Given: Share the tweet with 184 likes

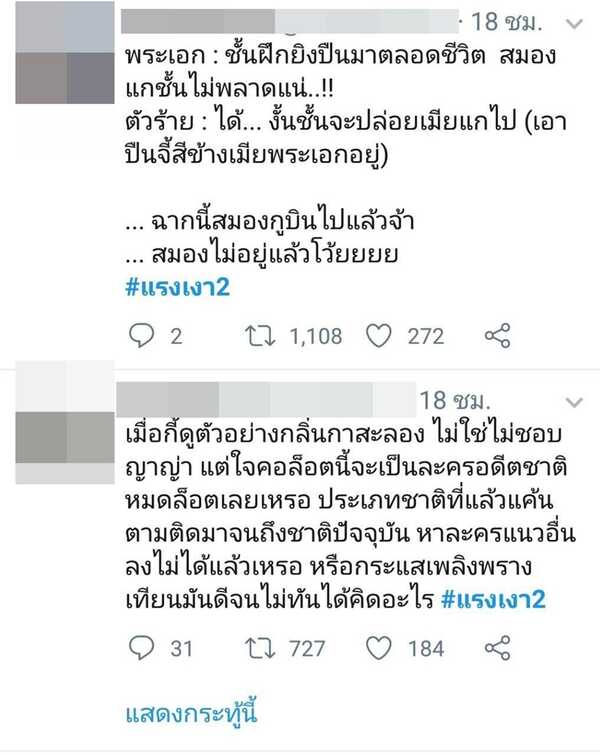Looking at the screenshot, I should coord(497,648).
